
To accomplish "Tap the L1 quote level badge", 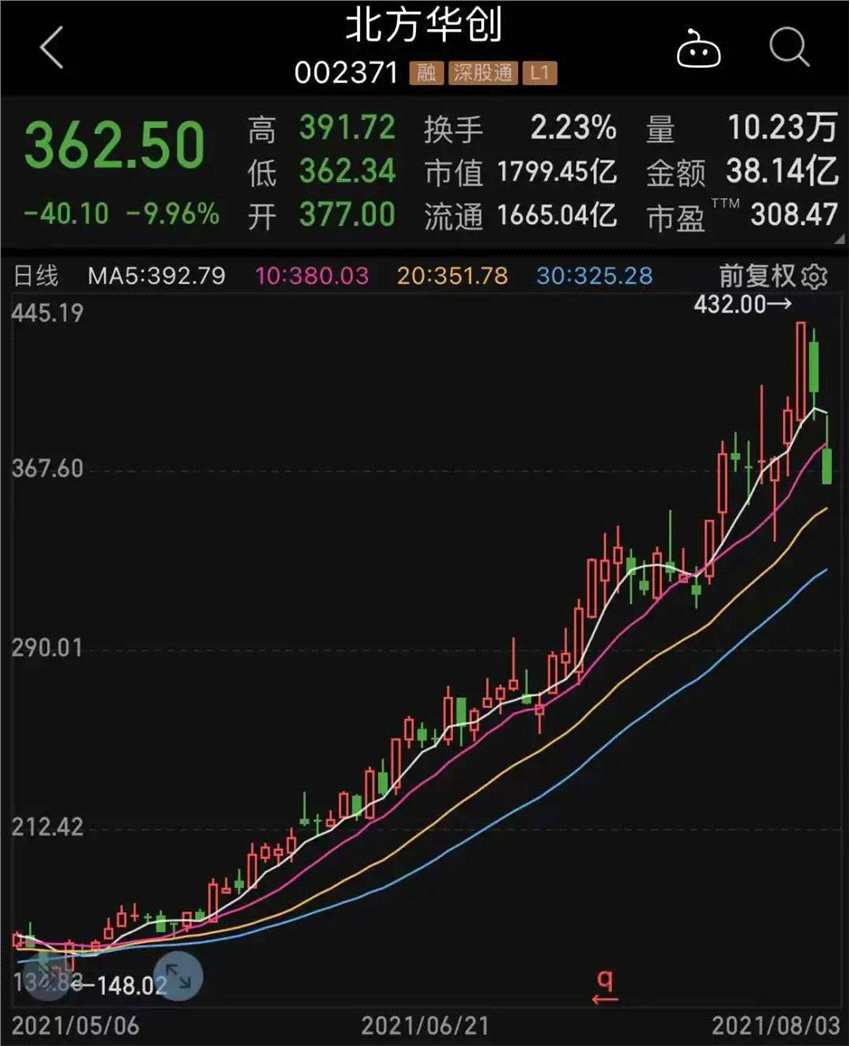I will 537,73.
